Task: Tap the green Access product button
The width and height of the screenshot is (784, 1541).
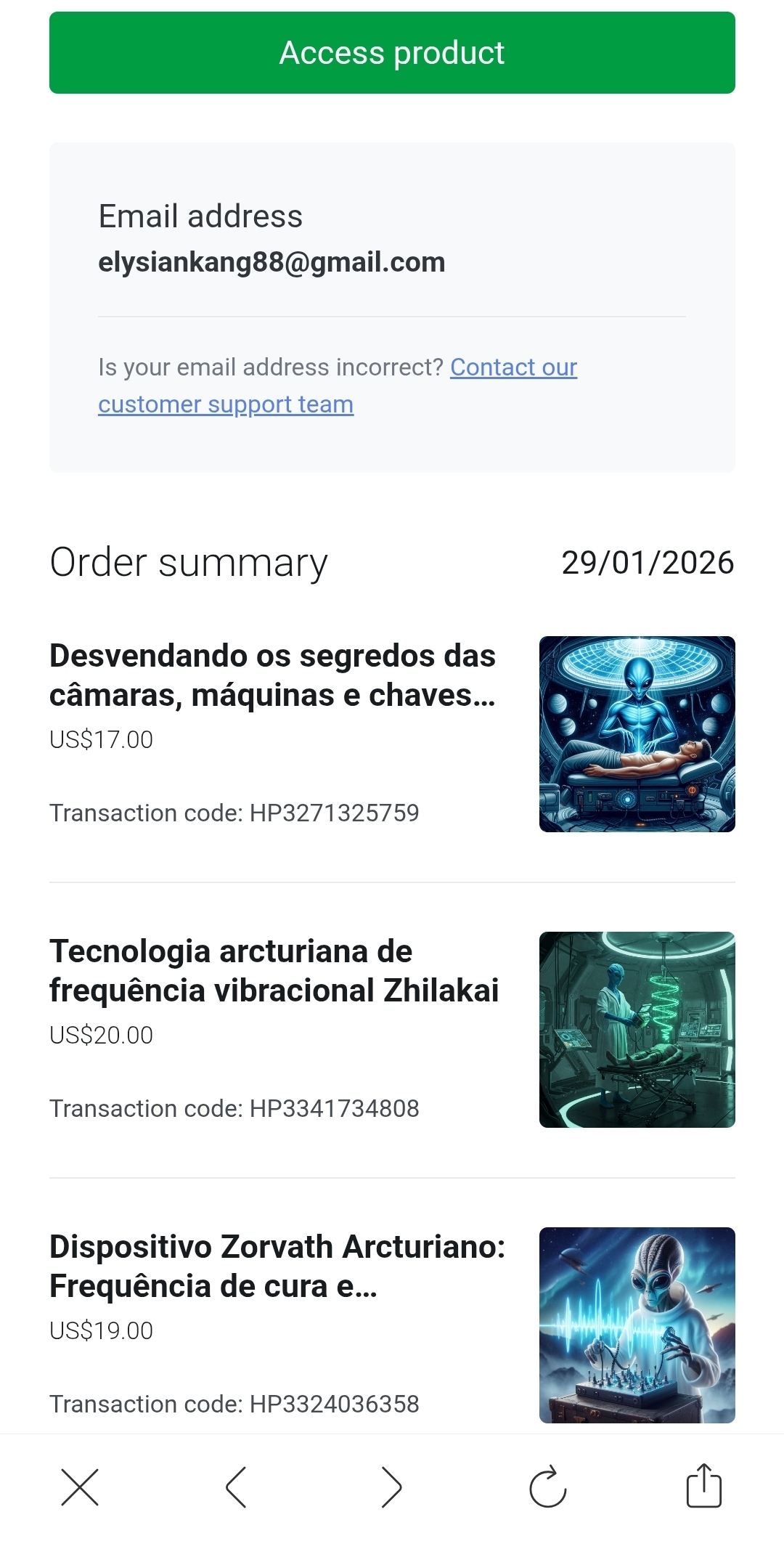Action: point(392,53)
